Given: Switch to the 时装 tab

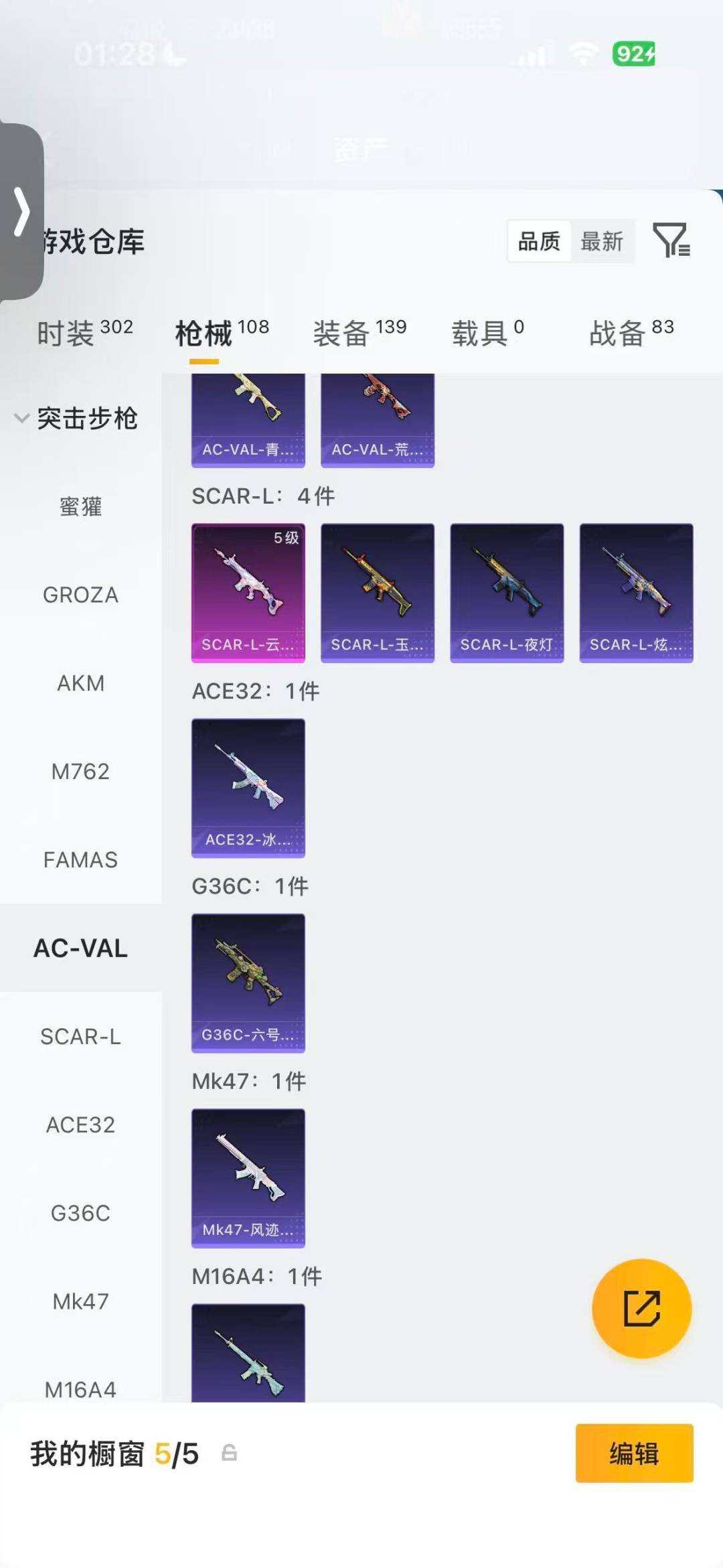Looking at the screenshot, I should click(x=85, y=332).
